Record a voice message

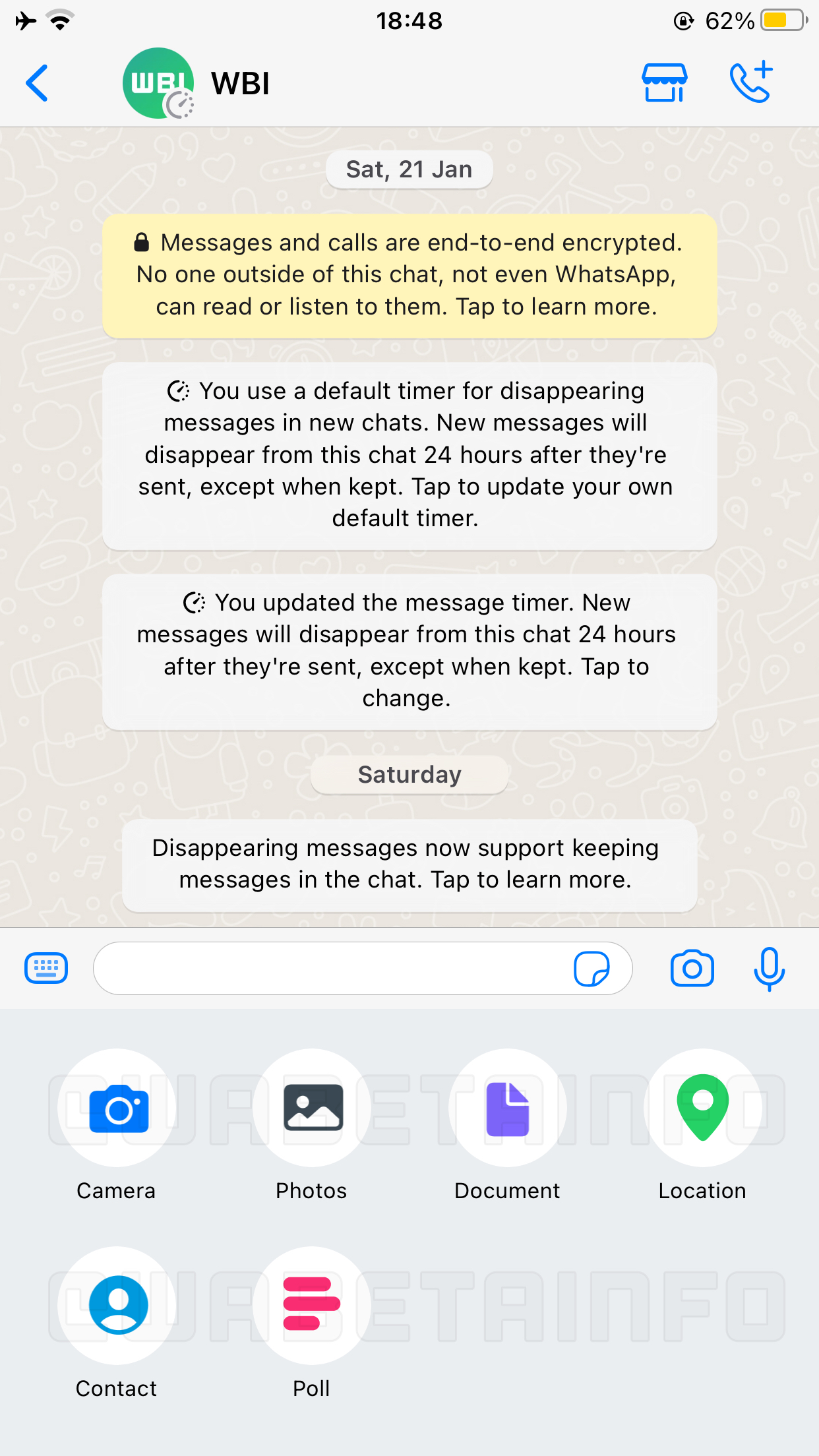[x=769, y=968]
